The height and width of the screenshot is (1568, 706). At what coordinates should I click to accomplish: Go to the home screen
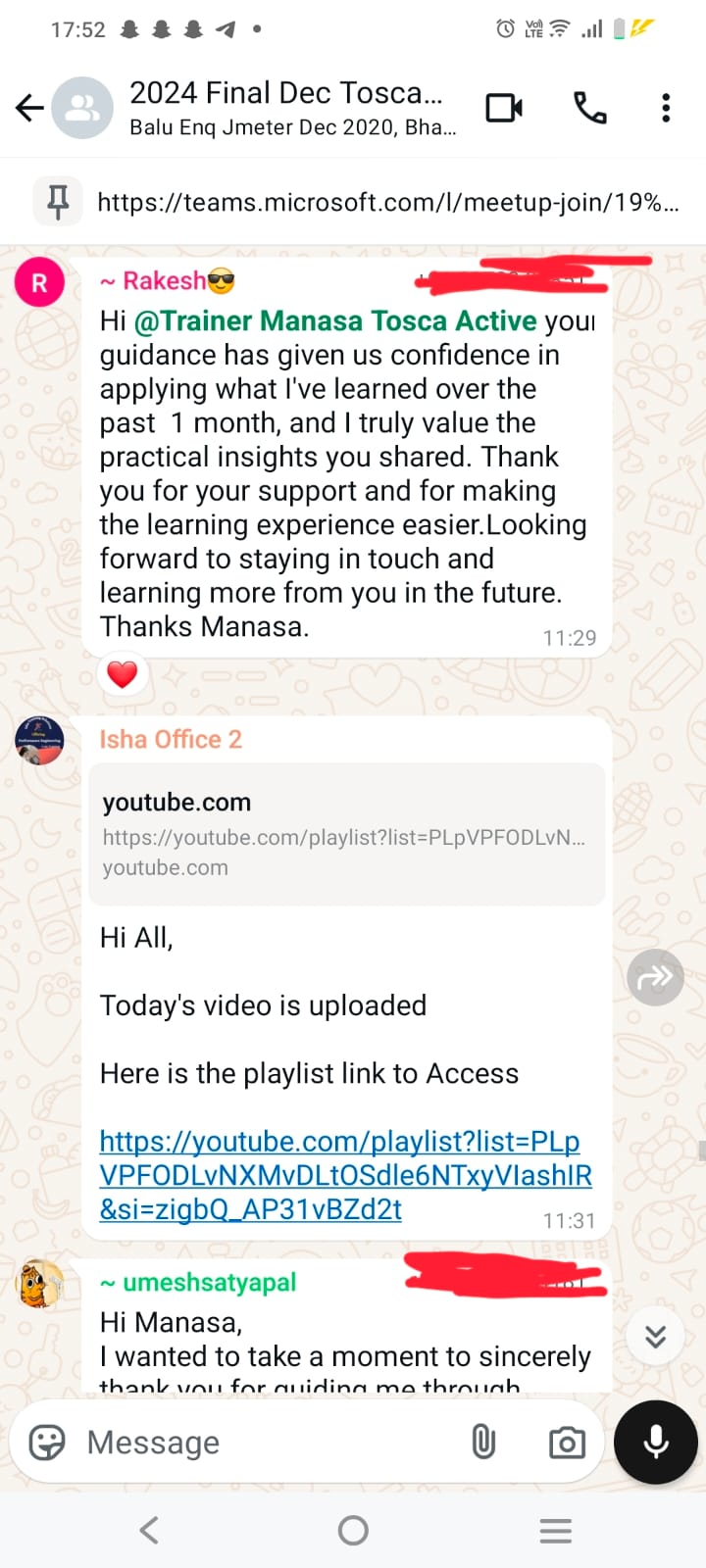353,1530
